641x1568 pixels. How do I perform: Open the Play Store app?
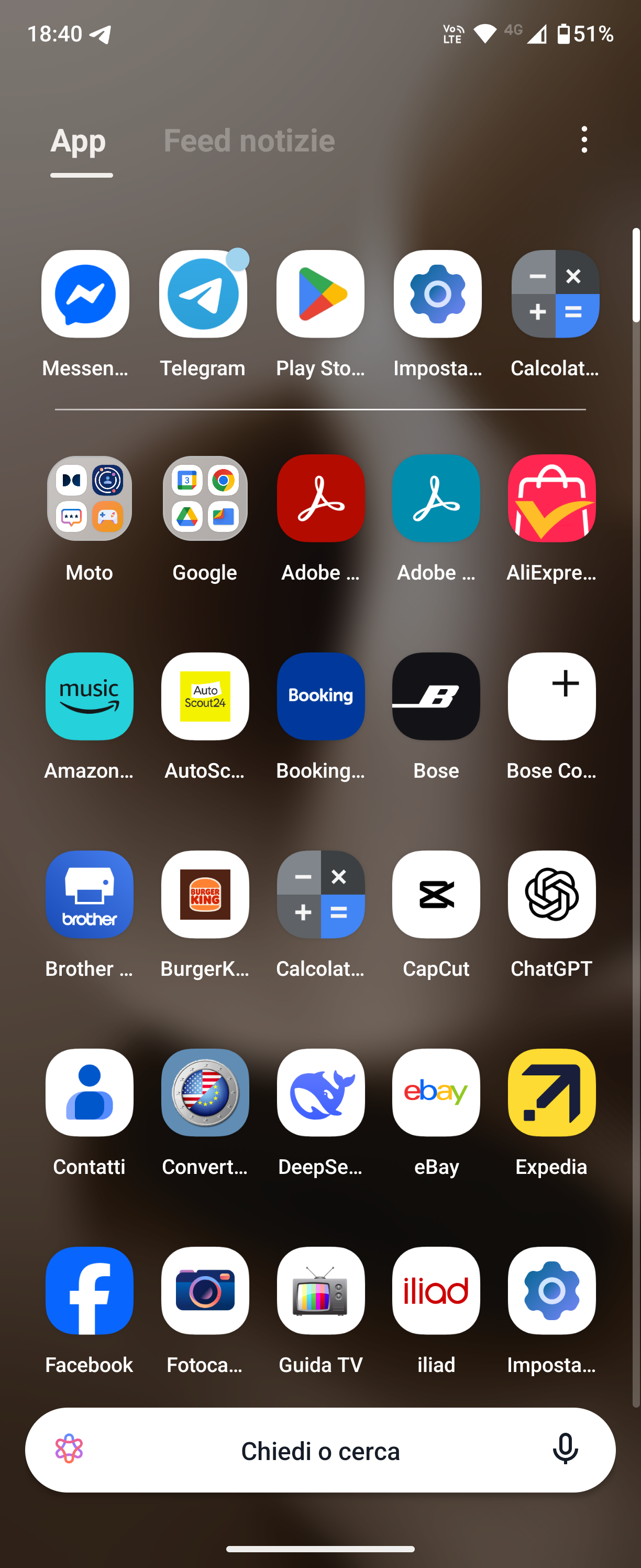[x=320, y=294]
